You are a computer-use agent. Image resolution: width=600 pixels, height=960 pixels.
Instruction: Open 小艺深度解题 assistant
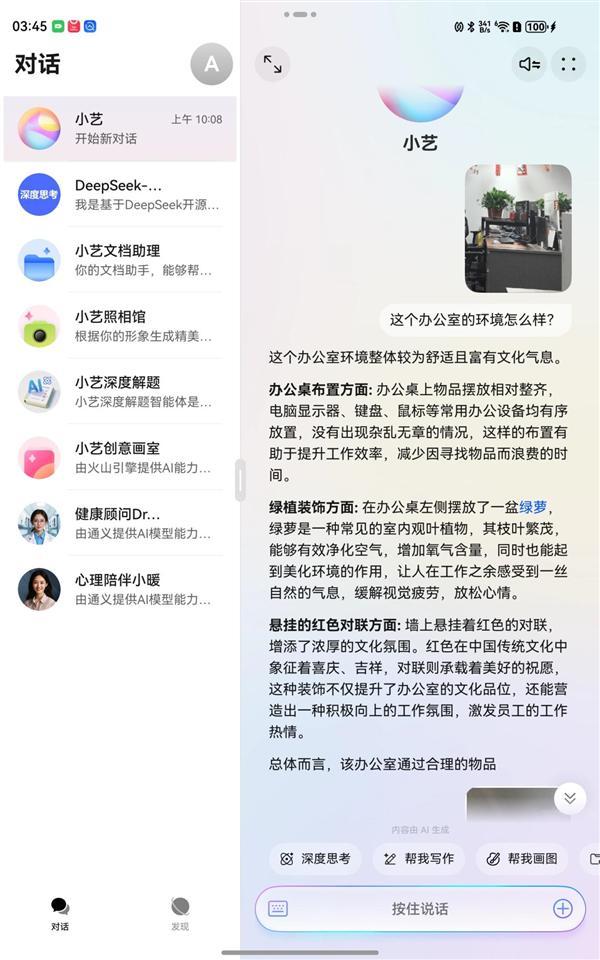click(120, 392)
